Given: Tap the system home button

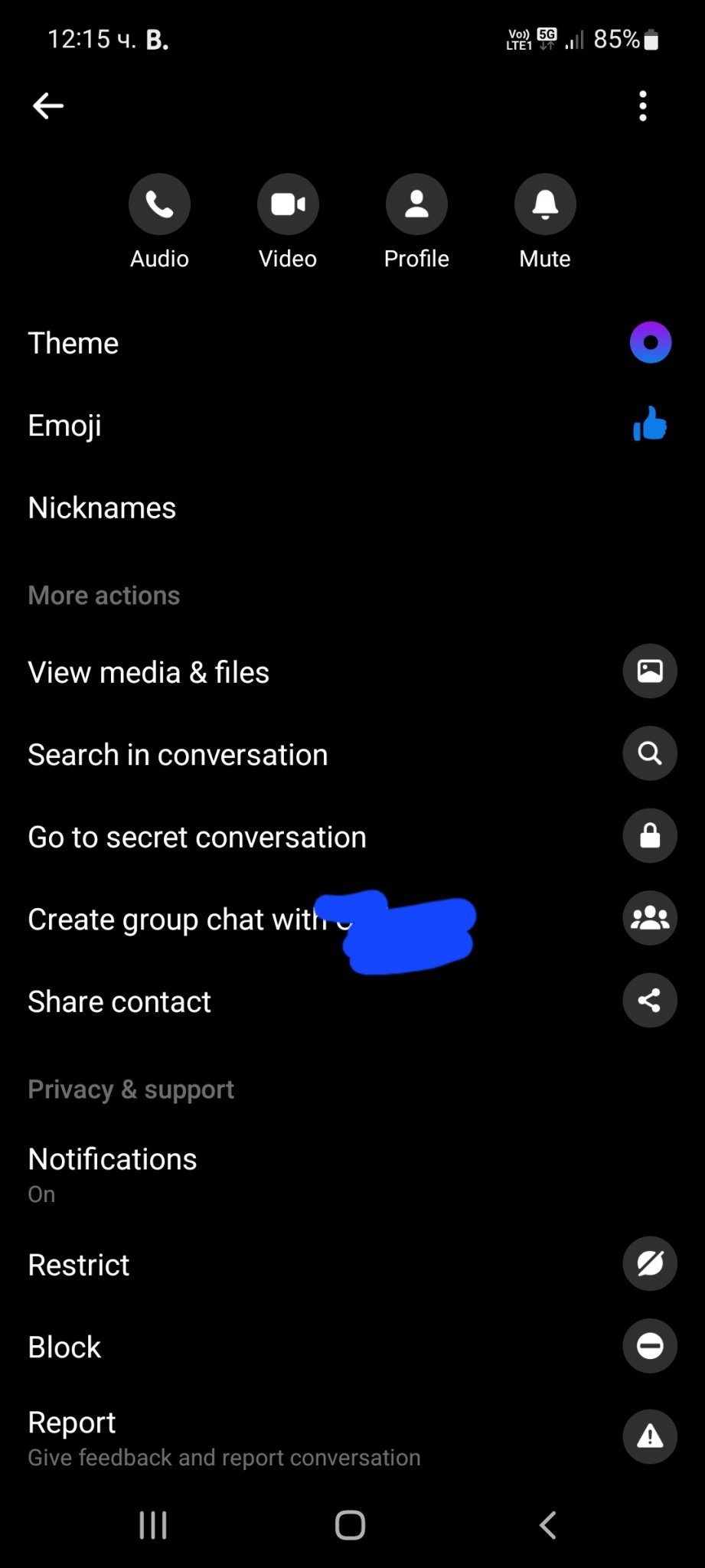Looking at the screenshot, I should coord(351,1525).
